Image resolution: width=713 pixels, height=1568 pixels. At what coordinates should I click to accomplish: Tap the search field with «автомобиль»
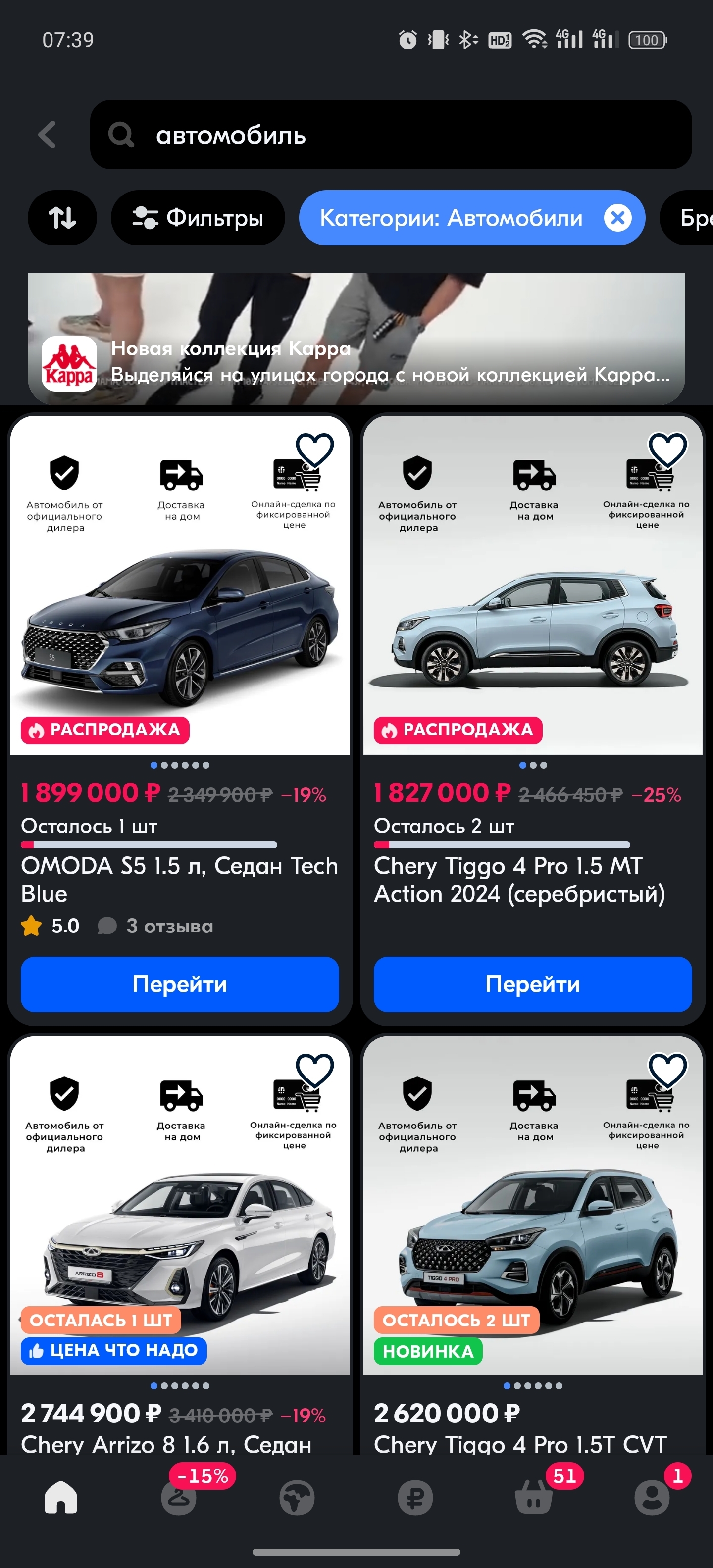[x=390, y=135]
